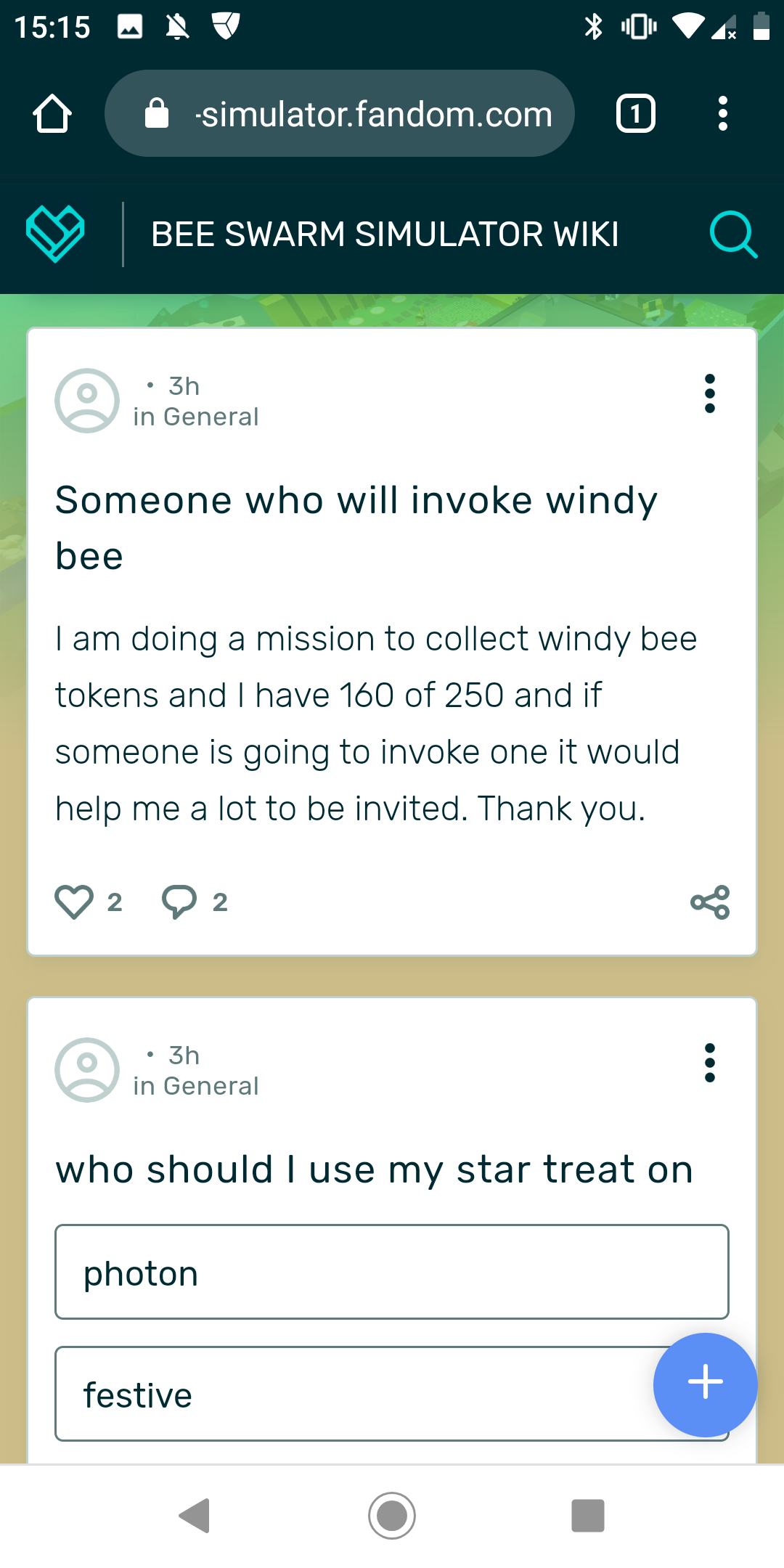784x1568 pixels.
Task: Open the browser home page
Action: [52, 114]
